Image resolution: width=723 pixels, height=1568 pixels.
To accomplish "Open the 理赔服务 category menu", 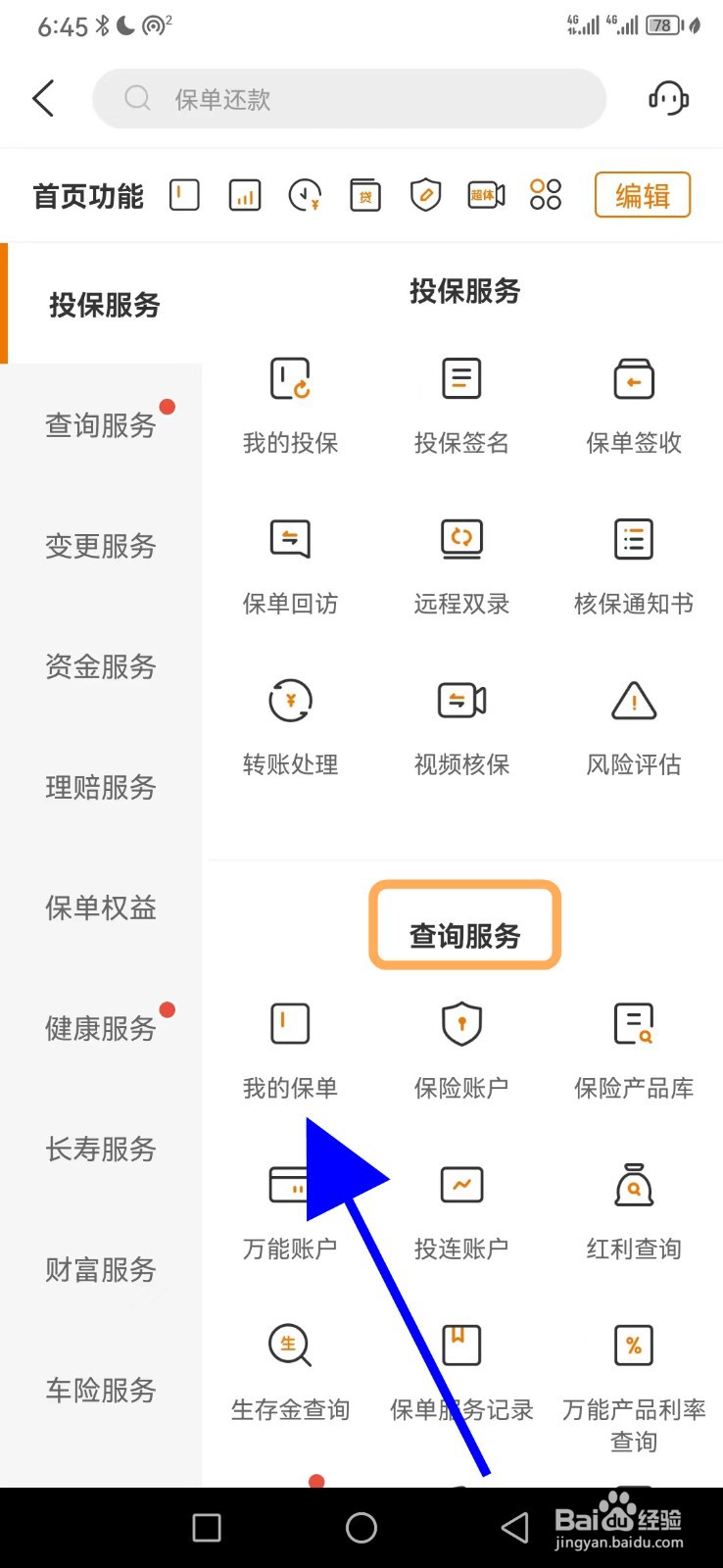I will point(99,787).
